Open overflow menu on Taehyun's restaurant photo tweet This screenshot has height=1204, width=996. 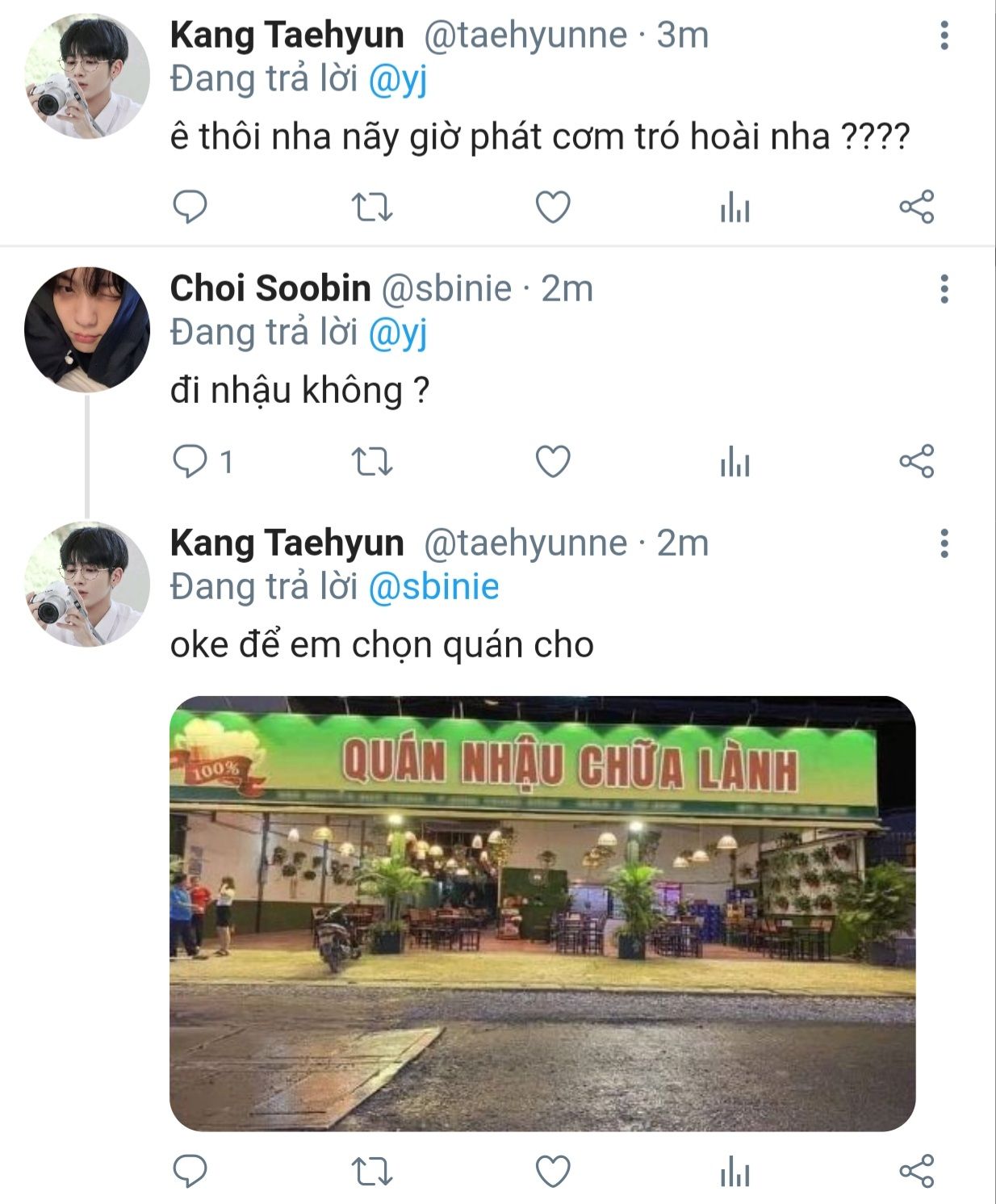click(944, 543)
